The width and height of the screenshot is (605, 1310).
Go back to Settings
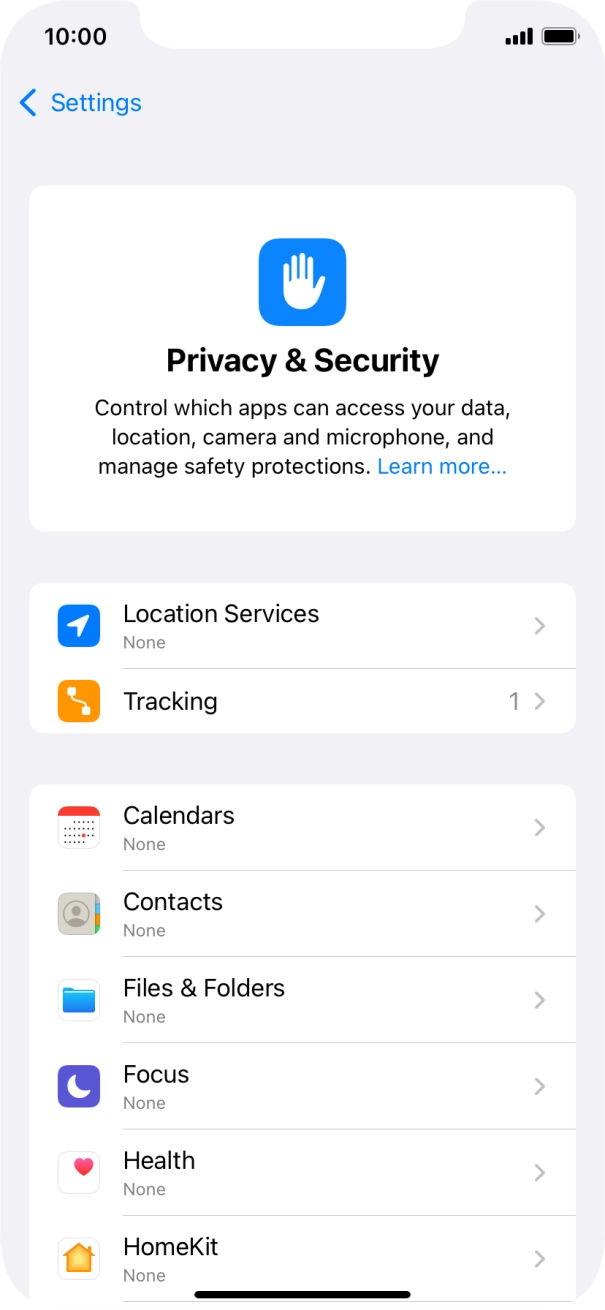point(80,102)
